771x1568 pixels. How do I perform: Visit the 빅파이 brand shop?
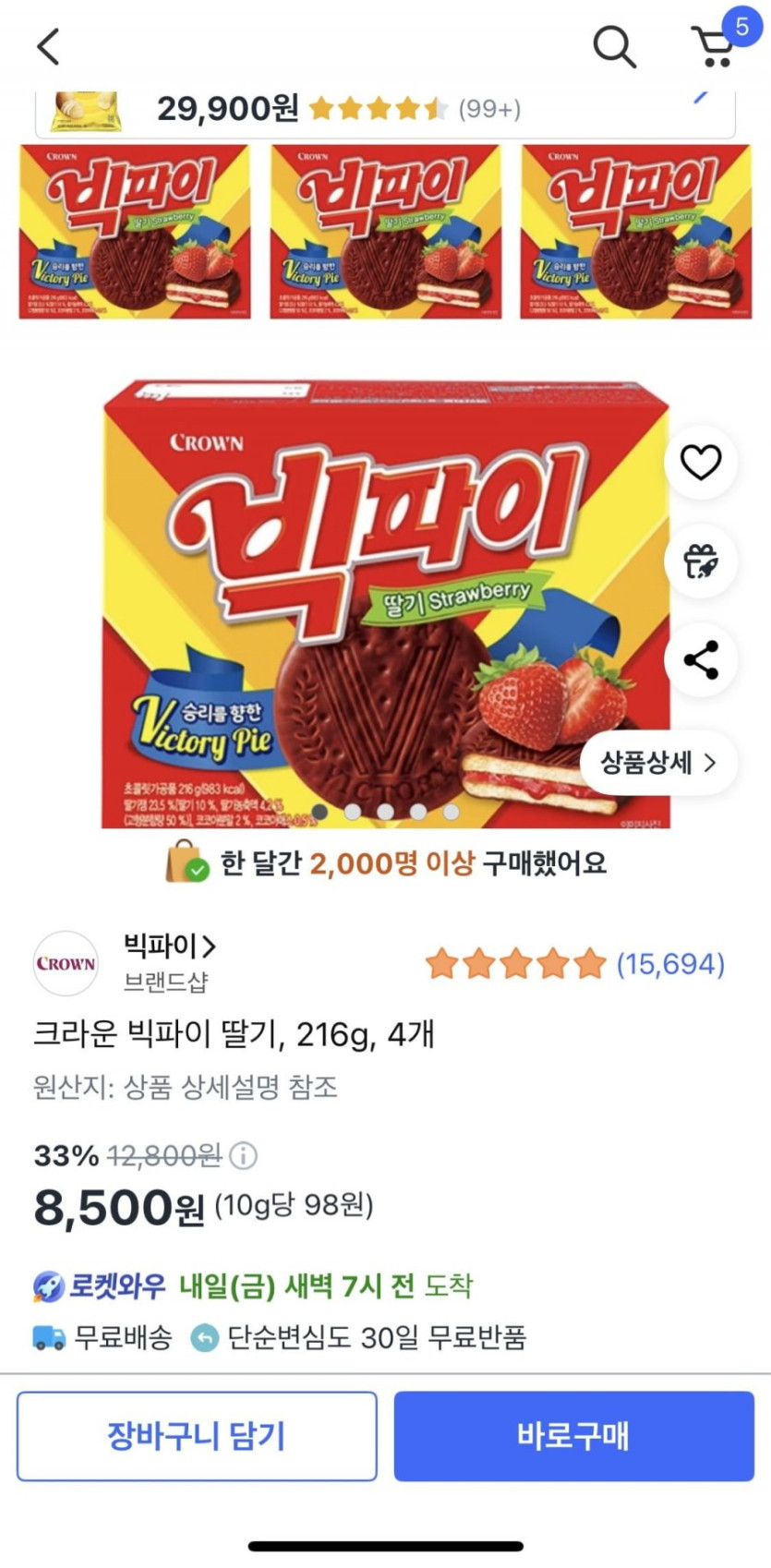170,946
